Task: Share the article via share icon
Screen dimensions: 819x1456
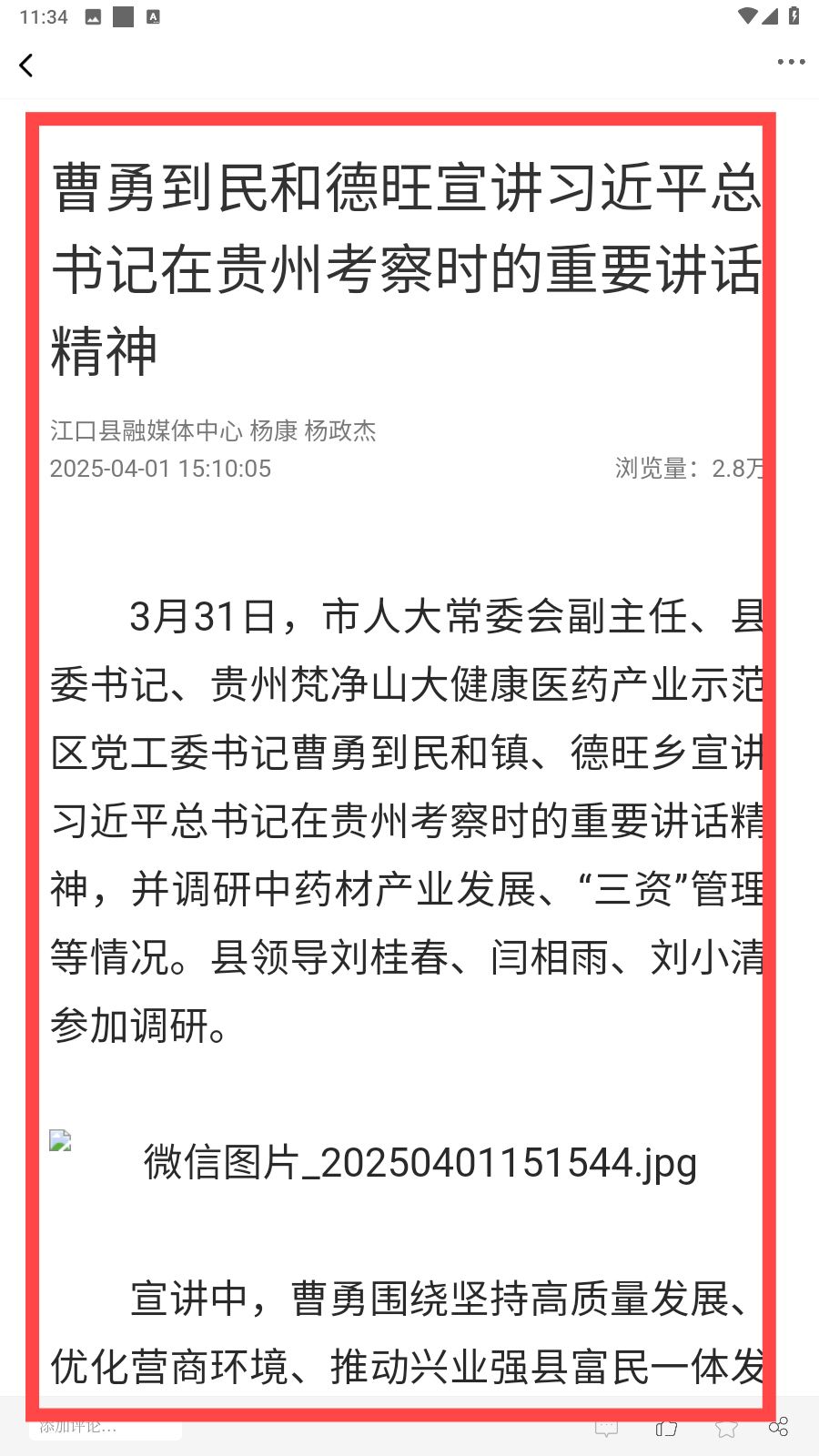Action: (x=779, y=1427)
